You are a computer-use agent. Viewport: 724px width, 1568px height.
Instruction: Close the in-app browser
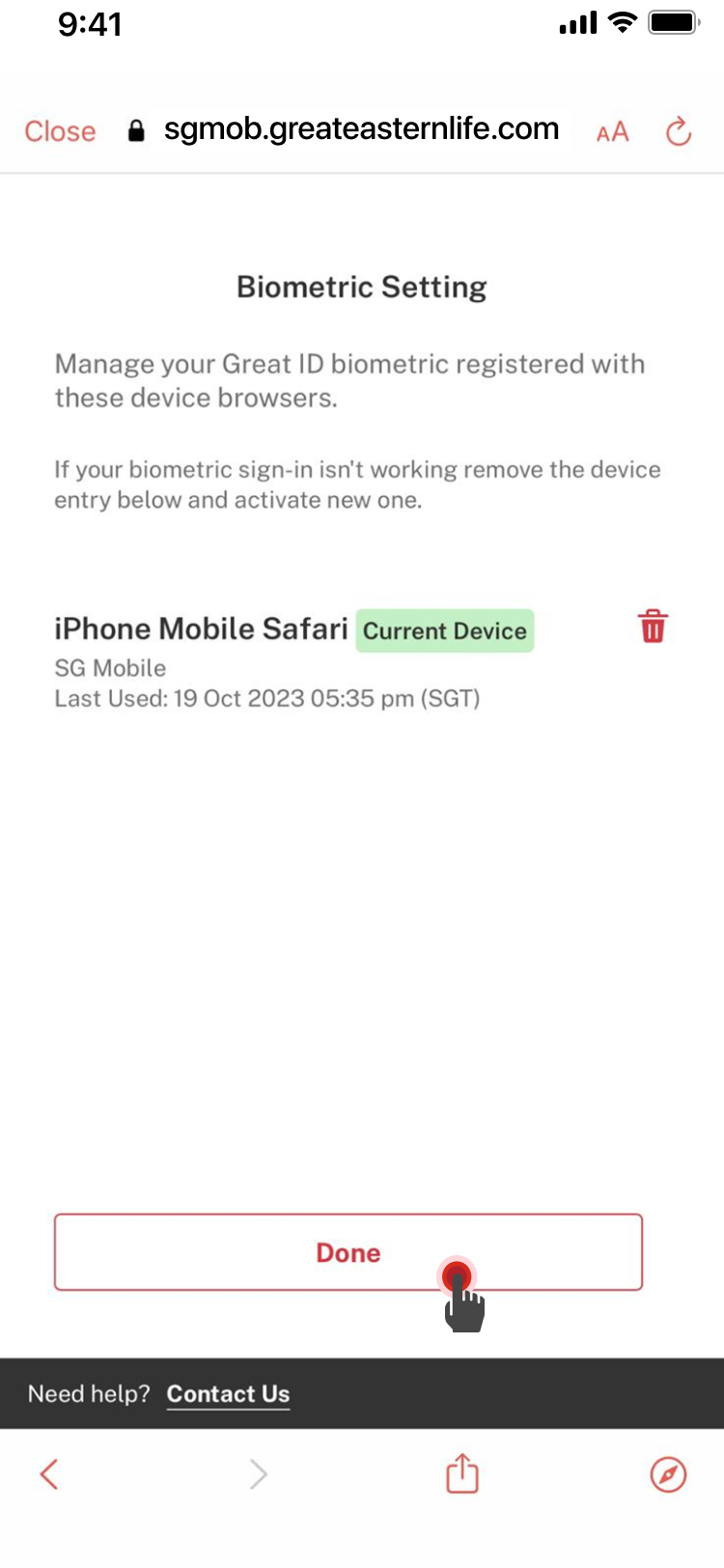pyautogui.click(x=60, y=131)
